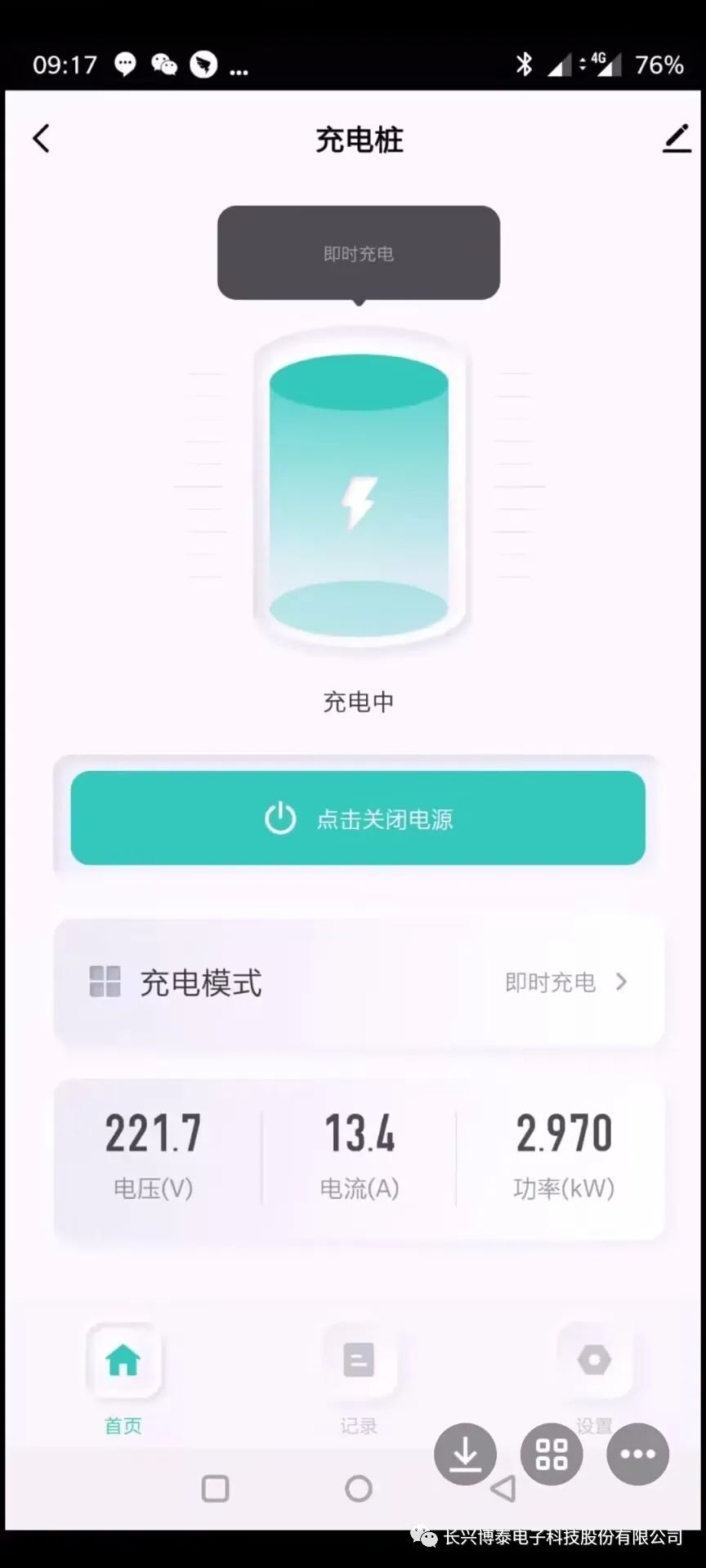Screen dimensions: 706x1568
Task: Tap 点击关闭电源 to turn off power
Action: click(x=358, y=818)
